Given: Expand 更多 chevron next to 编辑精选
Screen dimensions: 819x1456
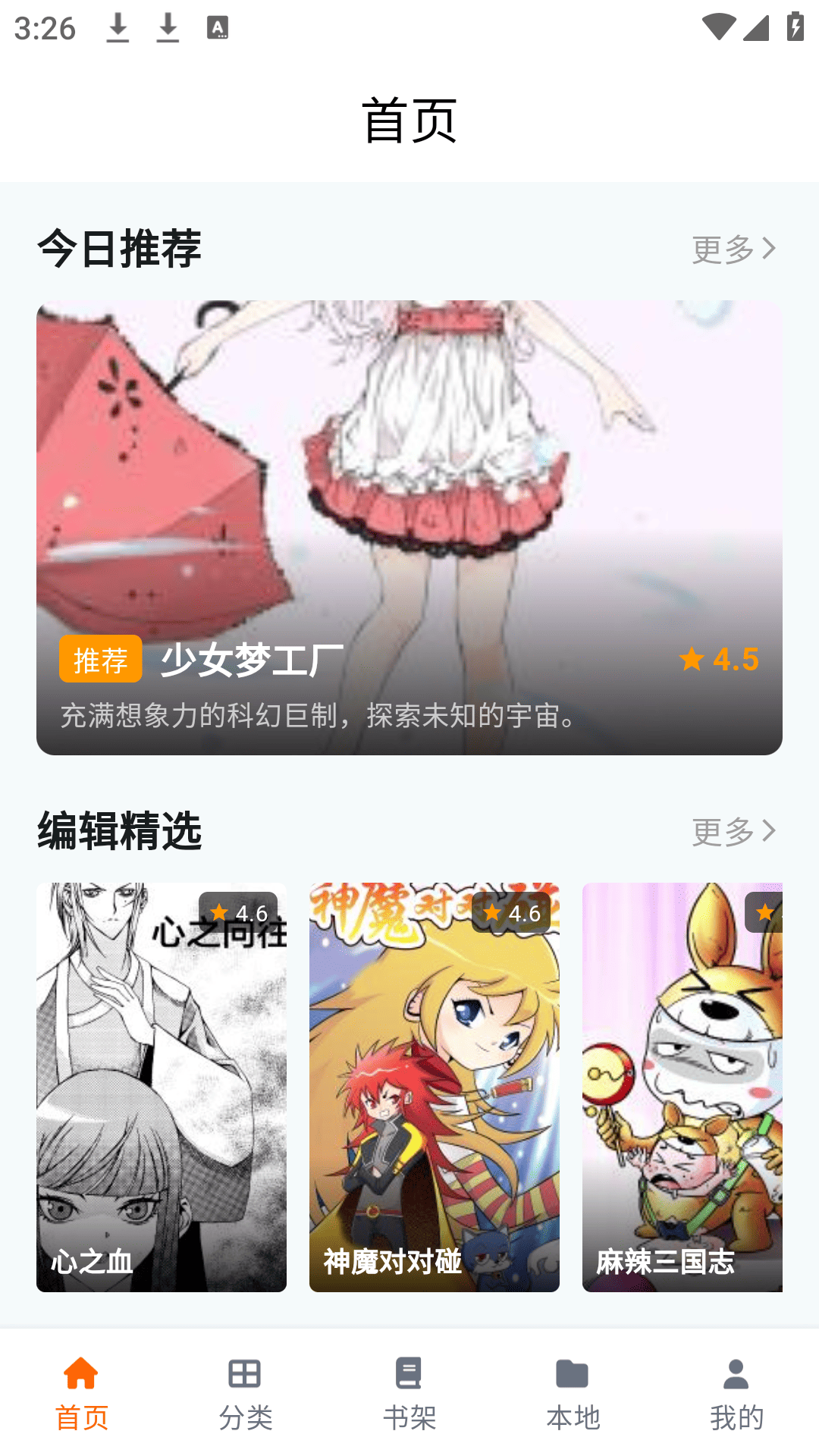Looking at the screenshot, I should 769,831.
